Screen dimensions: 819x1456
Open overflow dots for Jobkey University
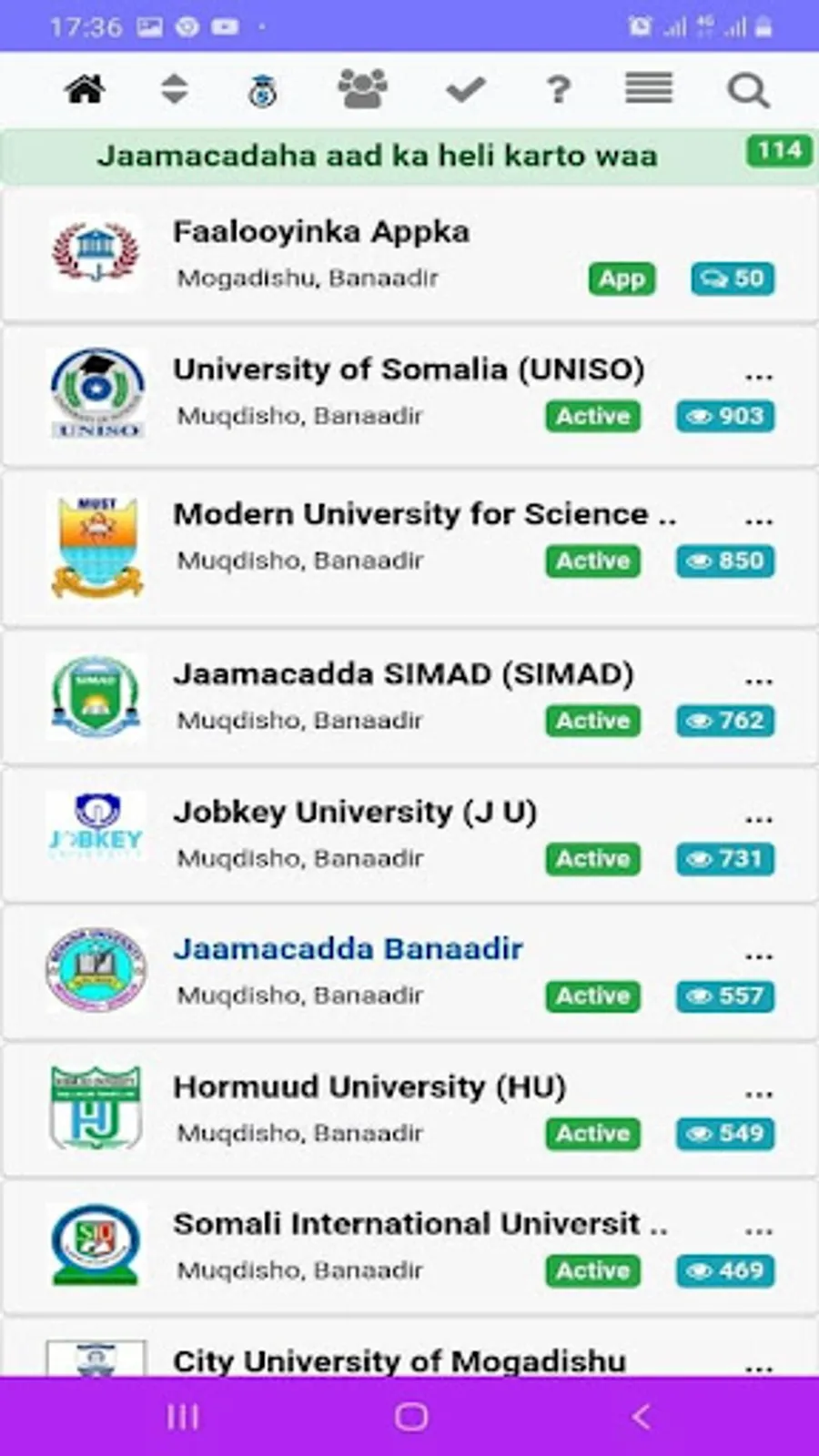[x=758, y=819]
